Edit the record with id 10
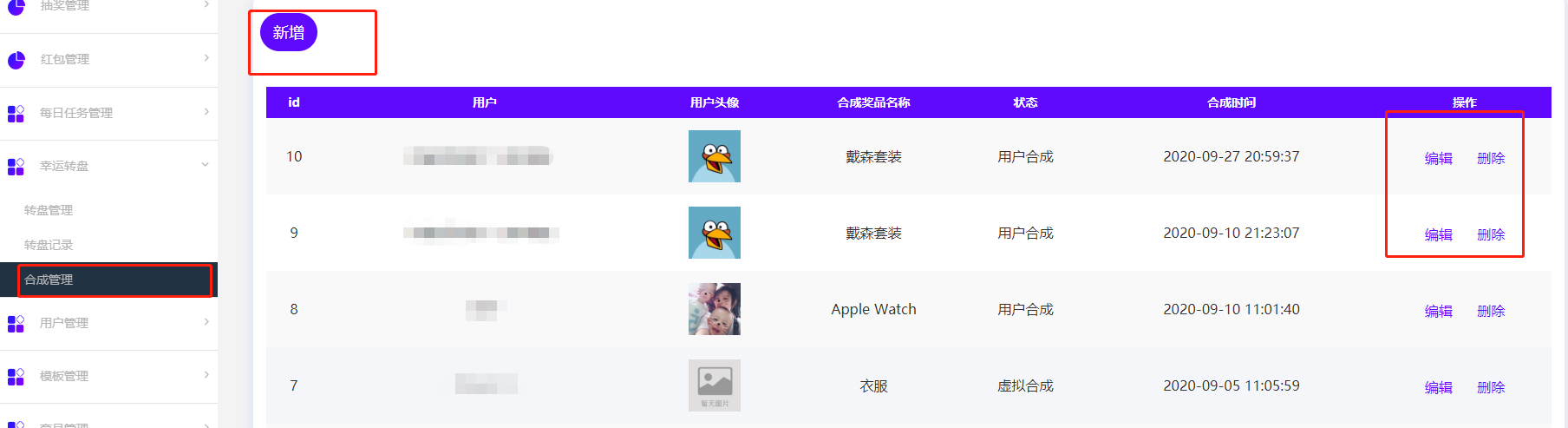The height and width of the screenshot is (428, 1568). (1438, 158)
